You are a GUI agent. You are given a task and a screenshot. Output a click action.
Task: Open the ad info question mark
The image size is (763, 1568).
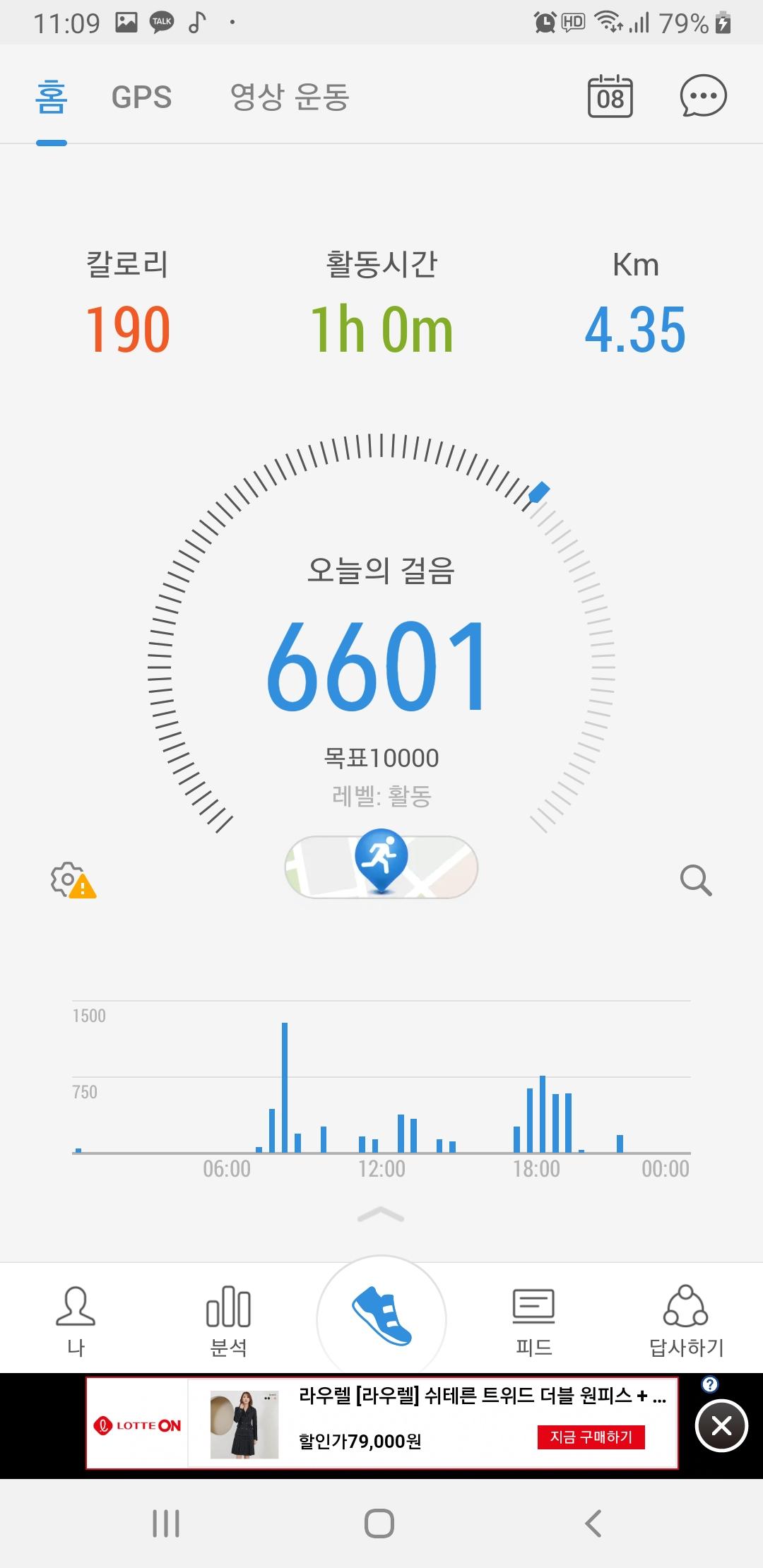(710, 1384)
